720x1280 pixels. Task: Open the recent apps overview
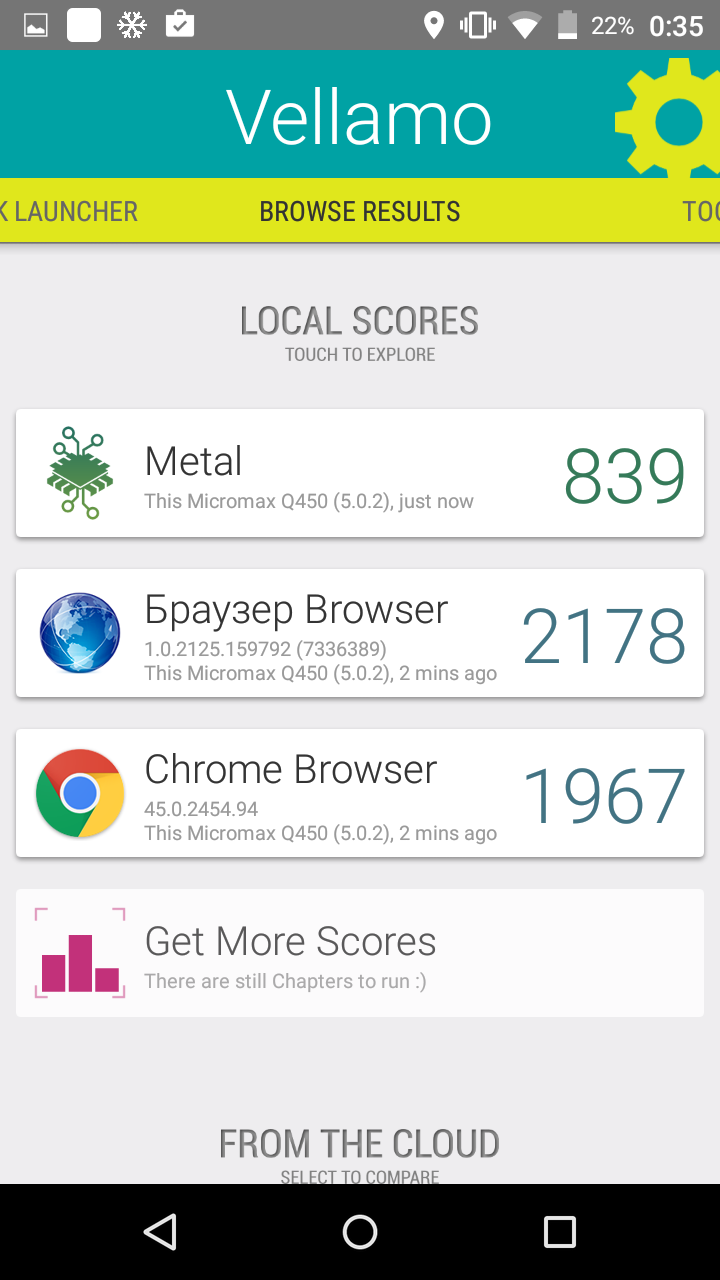pos(560,1232)
